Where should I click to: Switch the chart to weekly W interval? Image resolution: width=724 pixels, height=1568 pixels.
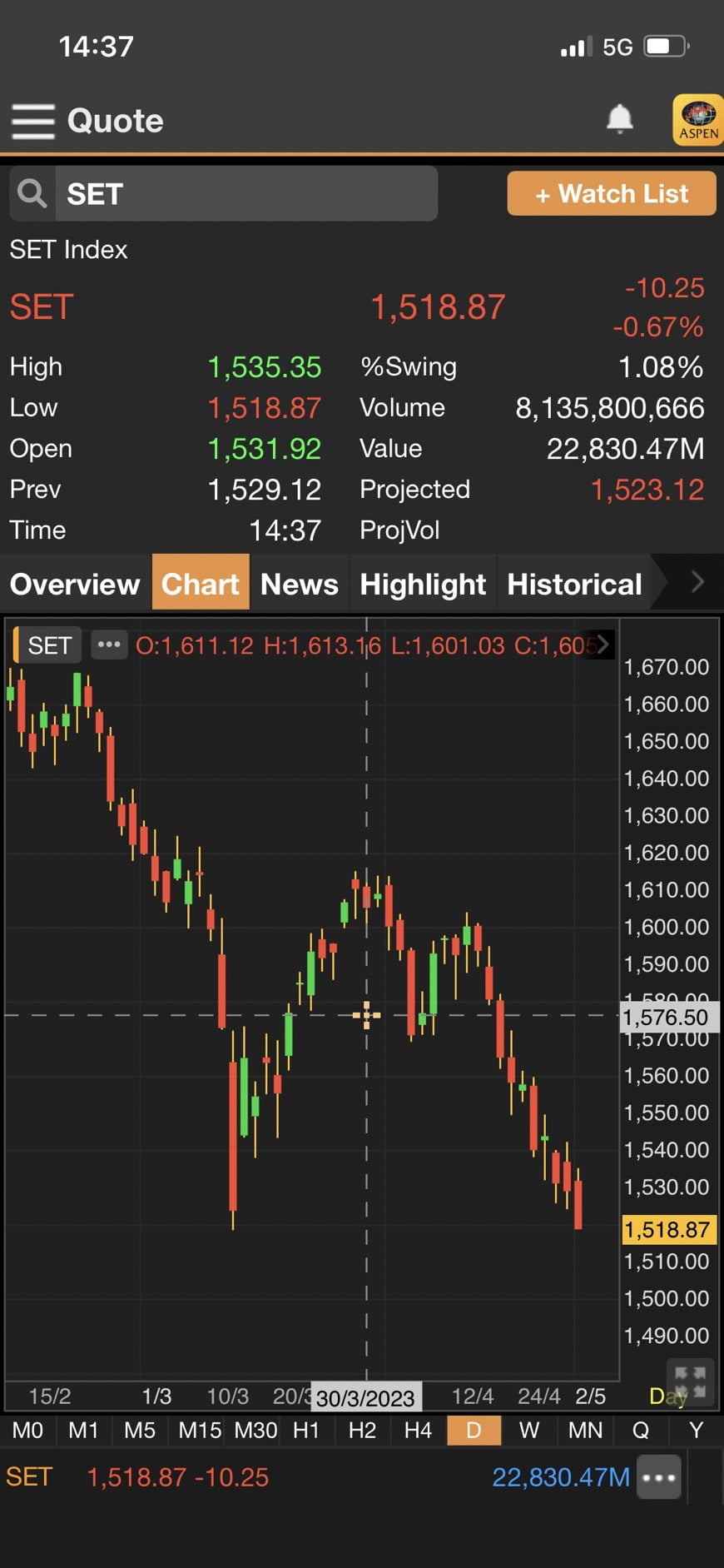click(528, 1431)
